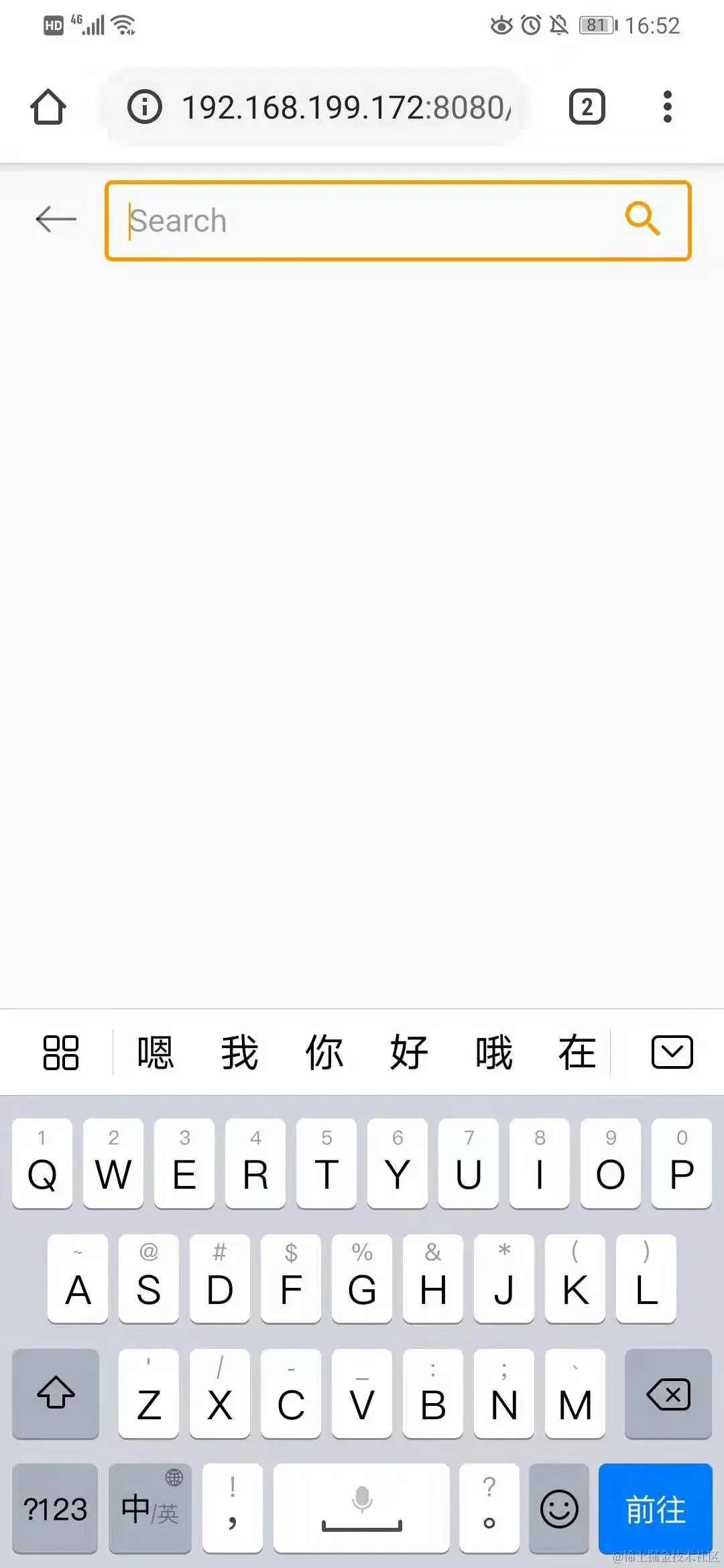Open the tab switcher showing 2 tabs
Viewport: 724px width, 1568px height.
point(587,107)
